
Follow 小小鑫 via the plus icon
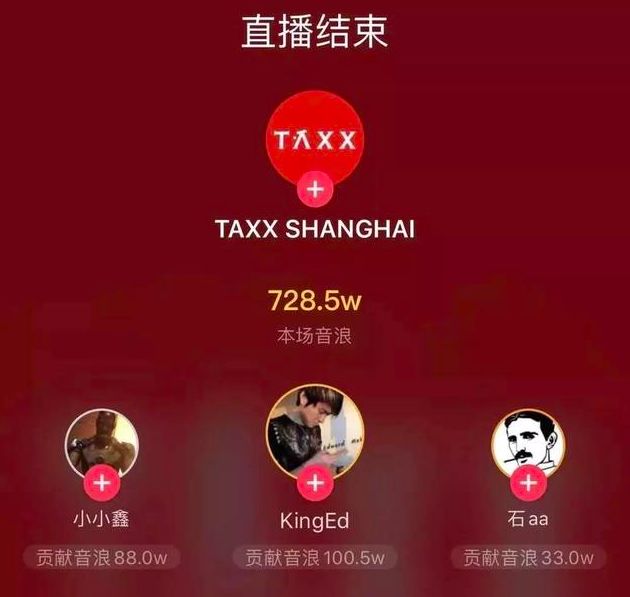(101, 483)
